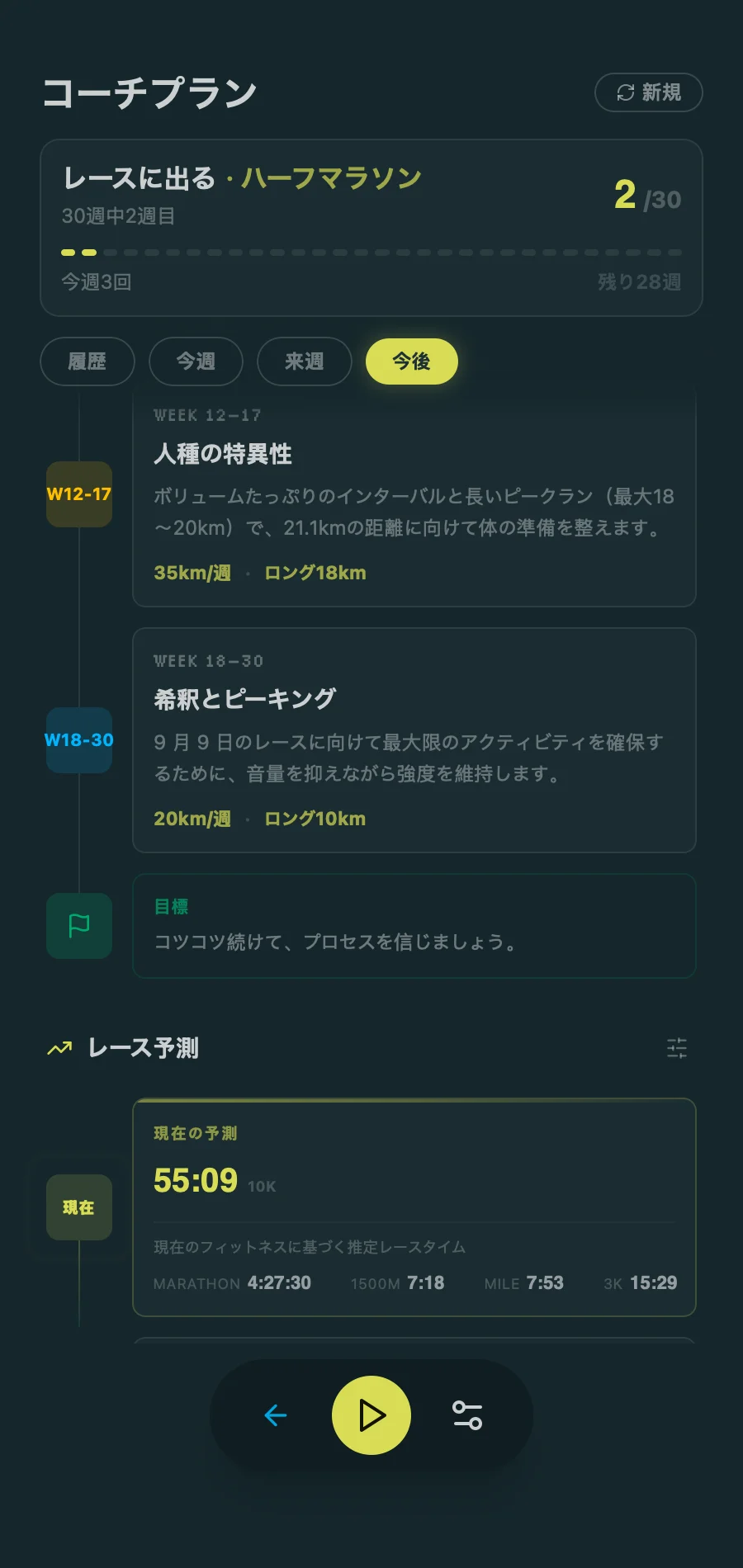The image size is (743, 1568).
Task: Switch to the 来週 tab
Action: (x=304, y=361)
